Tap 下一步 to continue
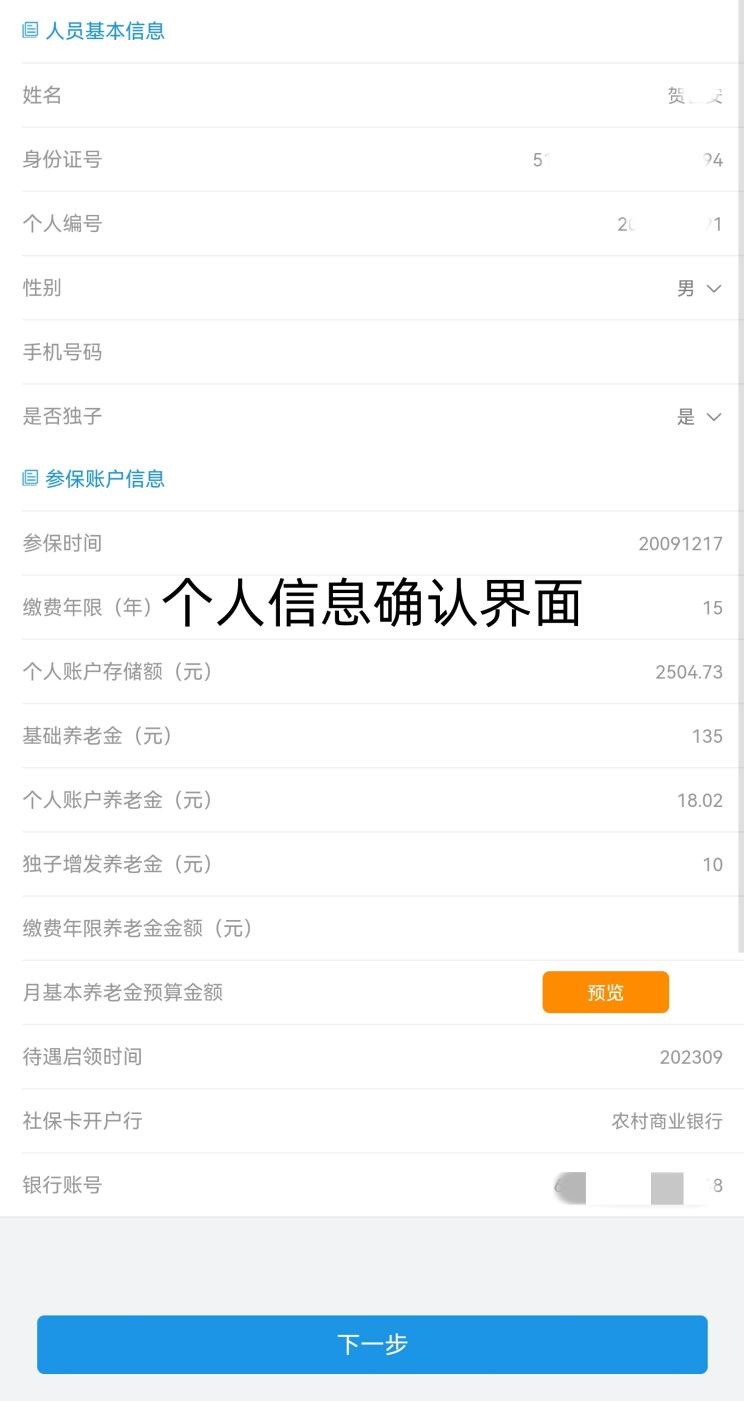 372,1344
